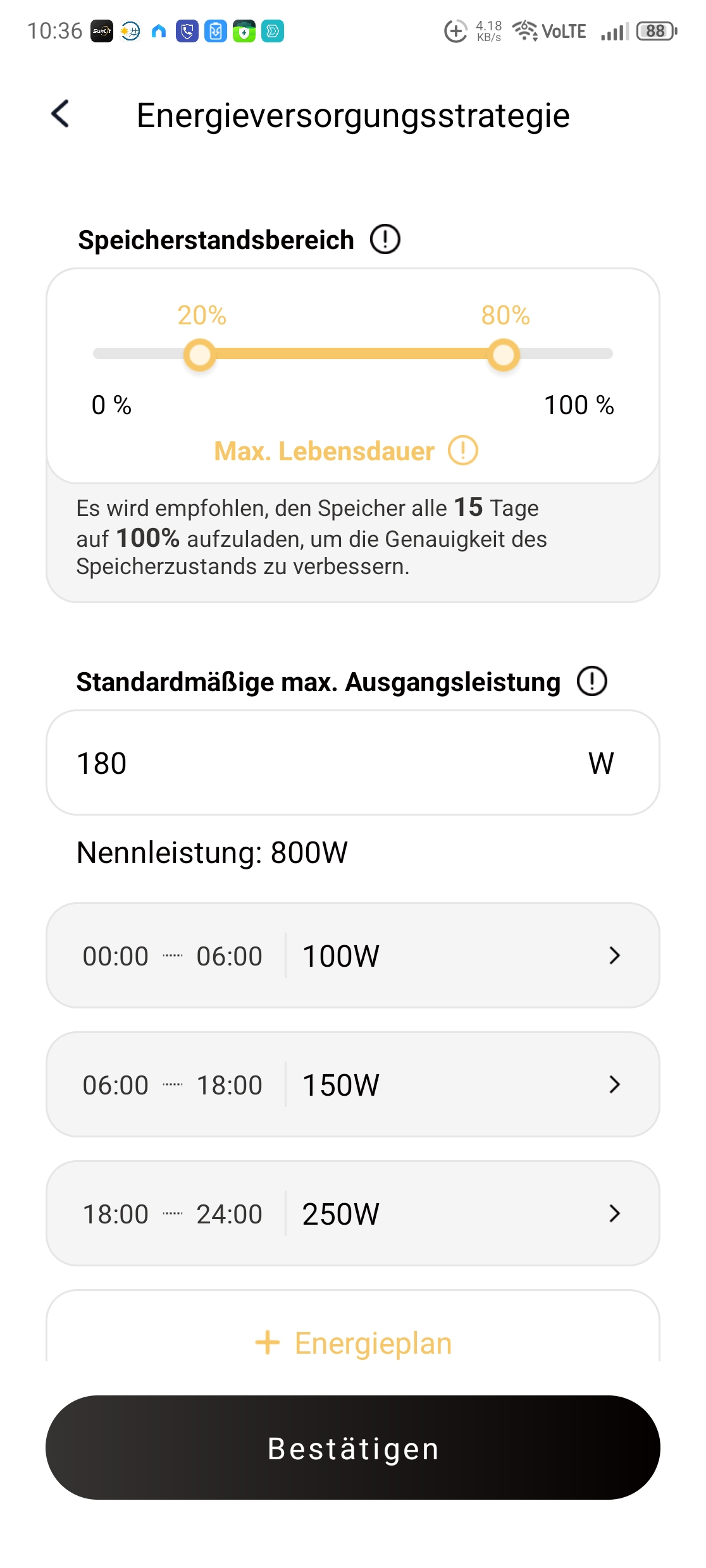Open info icon beside Max. Lebensdauer
Screen dimensions: 706x1568
[x=463, y=451]
